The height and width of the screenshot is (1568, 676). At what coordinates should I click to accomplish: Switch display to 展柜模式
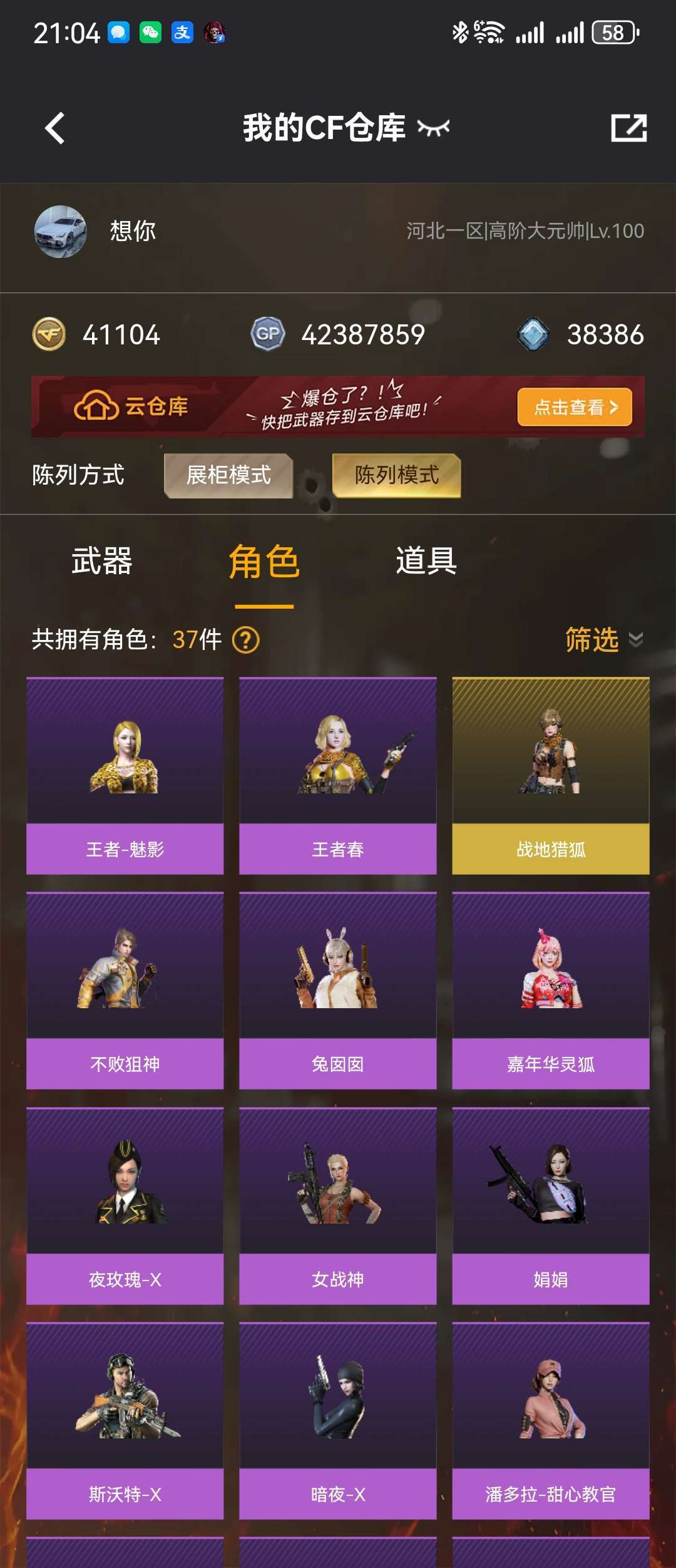228,476
